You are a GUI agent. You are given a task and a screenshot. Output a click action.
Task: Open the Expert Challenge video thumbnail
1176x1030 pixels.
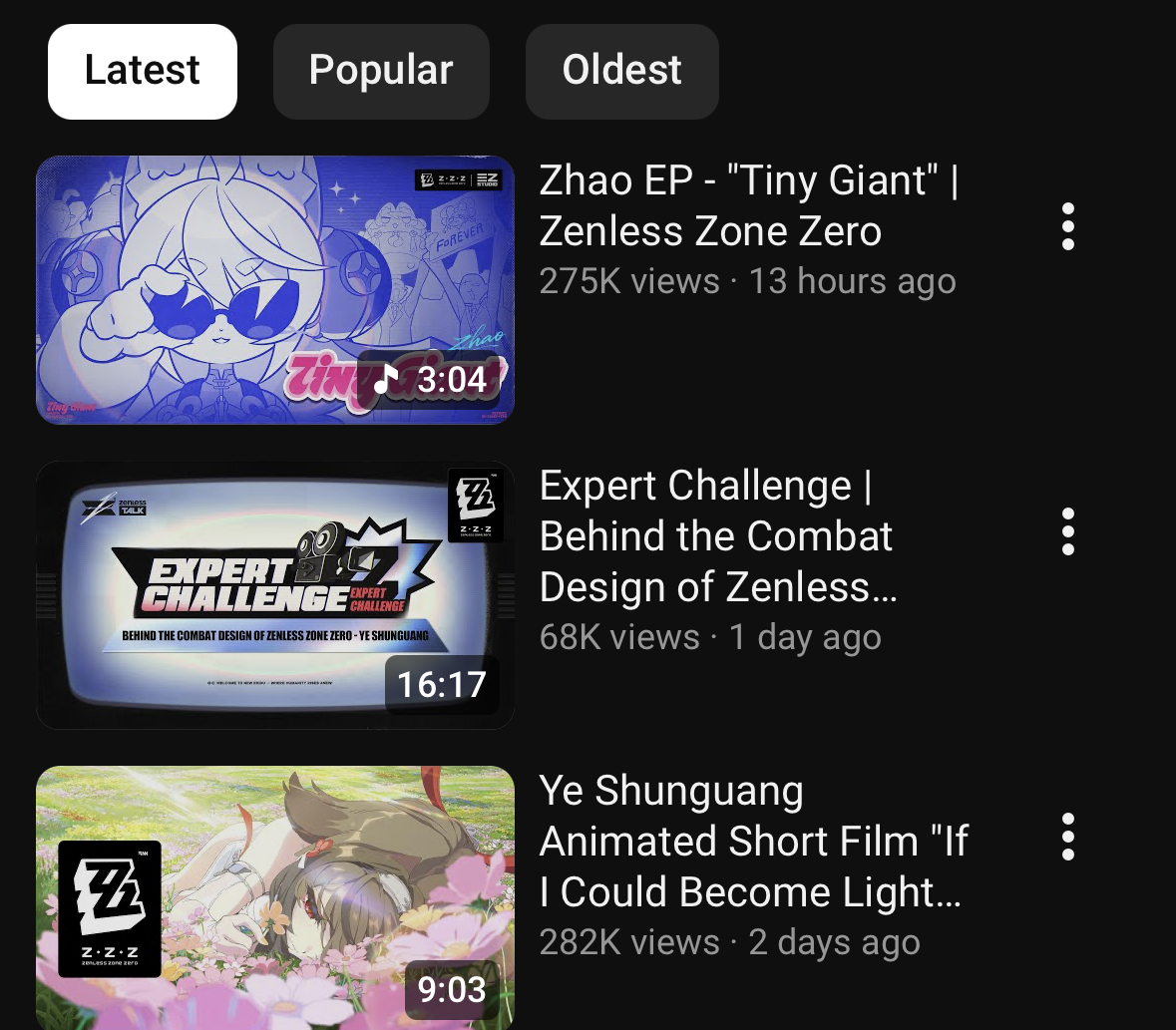tap(275, 594)
